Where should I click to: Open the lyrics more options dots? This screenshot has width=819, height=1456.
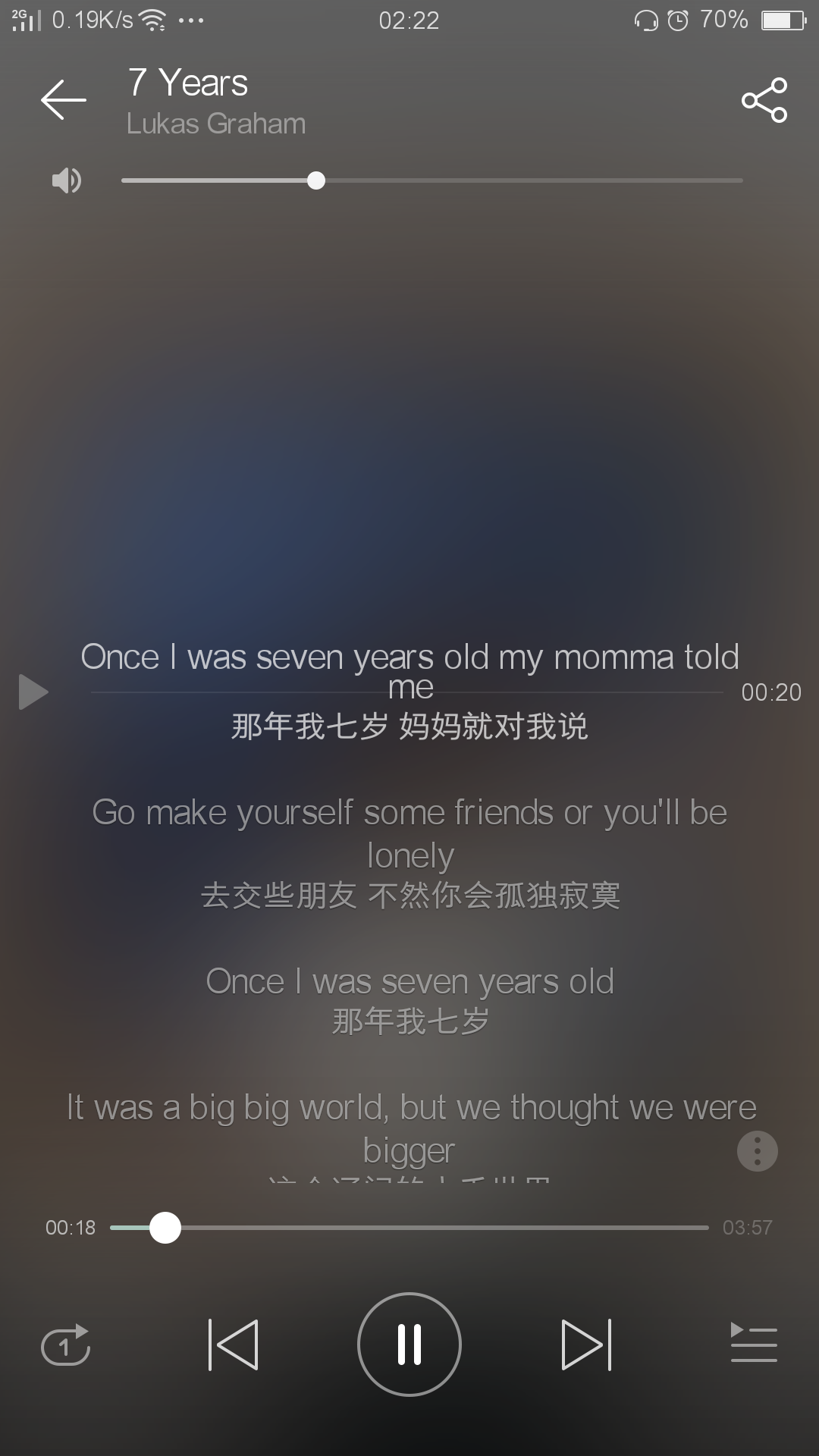[757, 1151]
